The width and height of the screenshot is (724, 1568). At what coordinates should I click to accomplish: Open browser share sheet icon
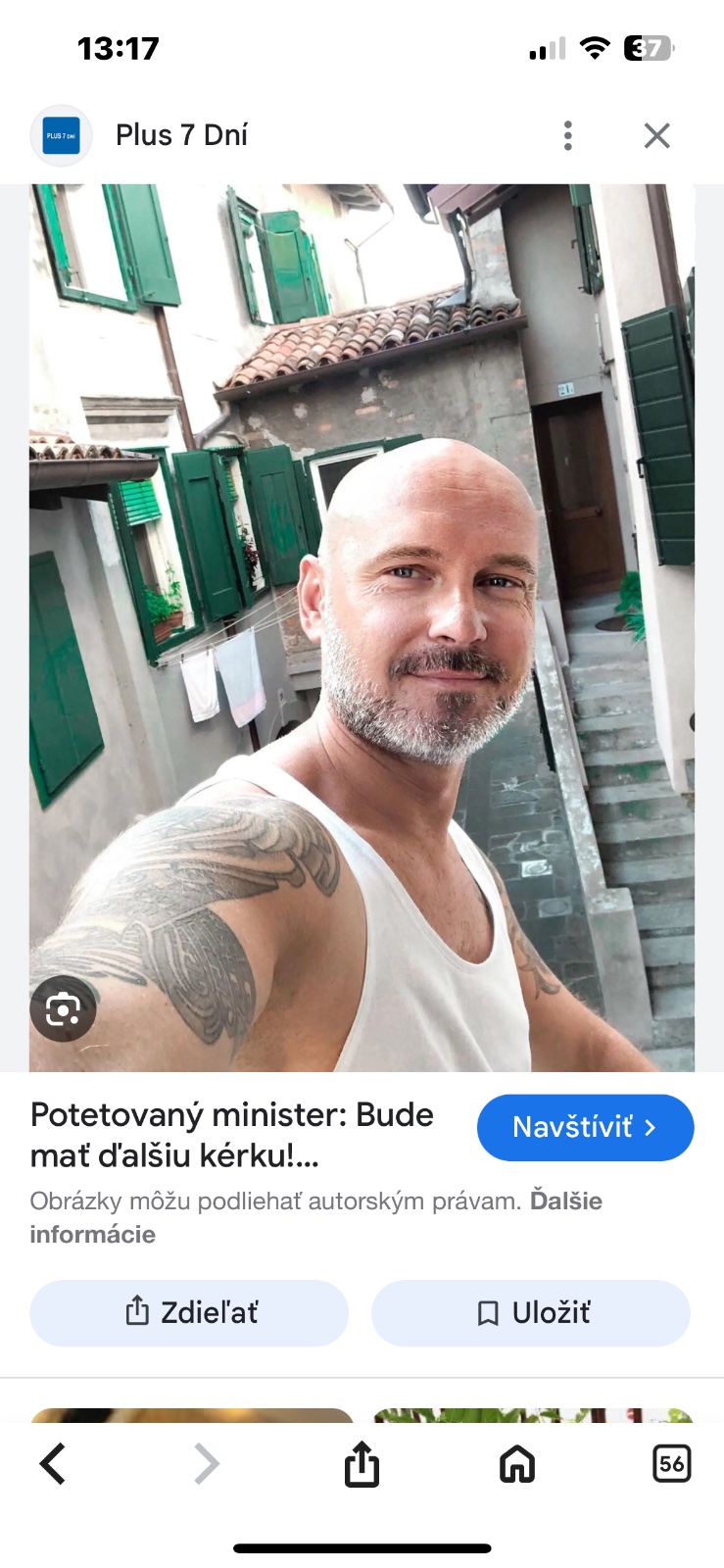362,1464
